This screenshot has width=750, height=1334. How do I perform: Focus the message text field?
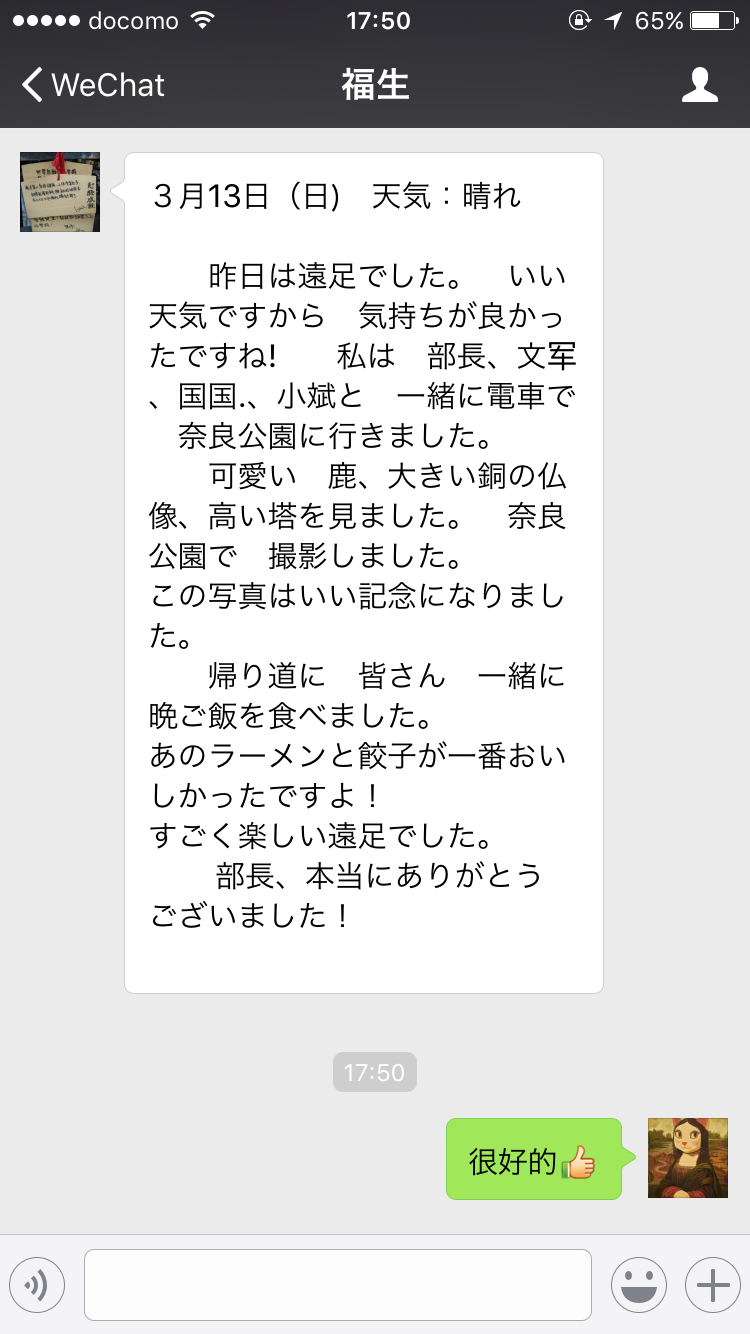(x=338, y=1285)
